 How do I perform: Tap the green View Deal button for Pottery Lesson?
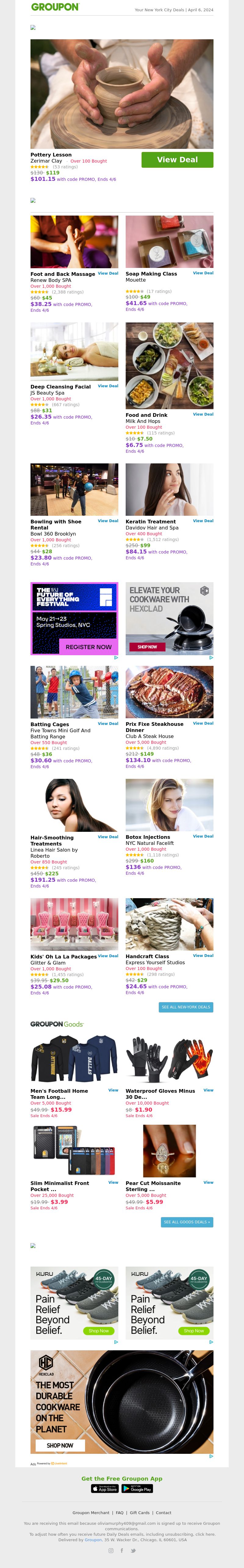tap(177, 160)
